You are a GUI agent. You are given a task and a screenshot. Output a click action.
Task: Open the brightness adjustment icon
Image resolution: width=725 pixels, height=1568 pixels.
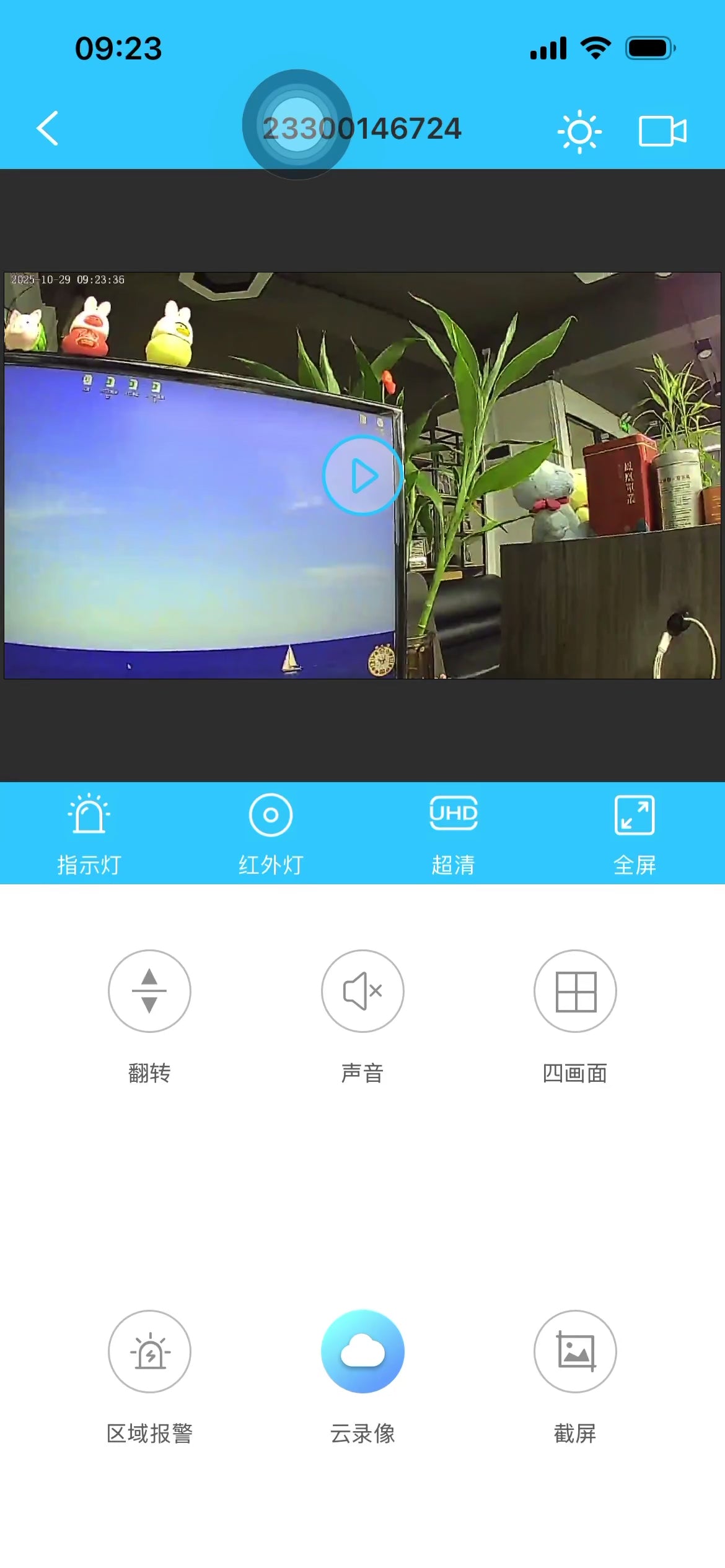click(580, 131)
